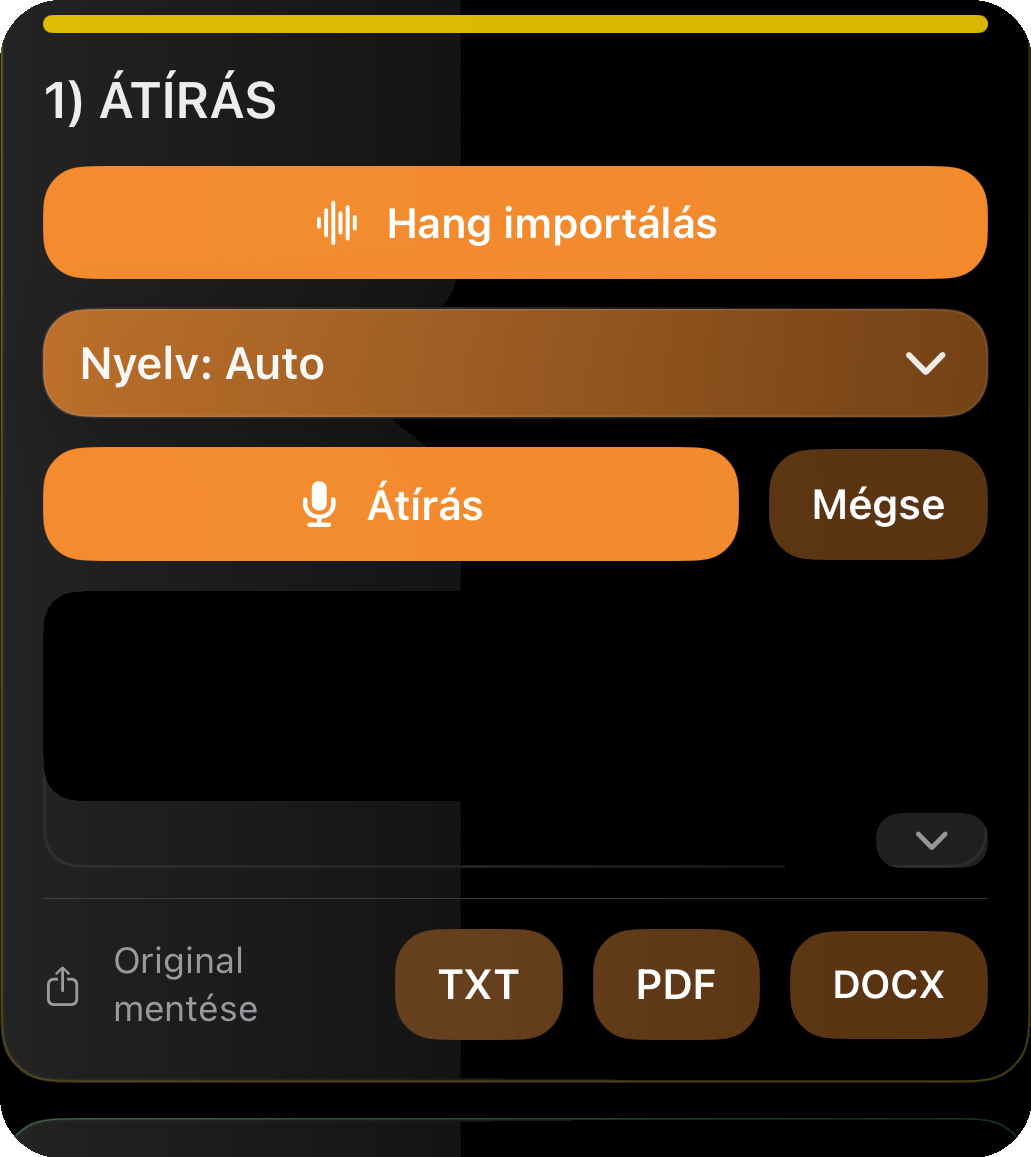Click the share icon next to Original mentése
The height and width of the screenshot is (1157, 1031).
pyautogui.click(x=63, y=985)
